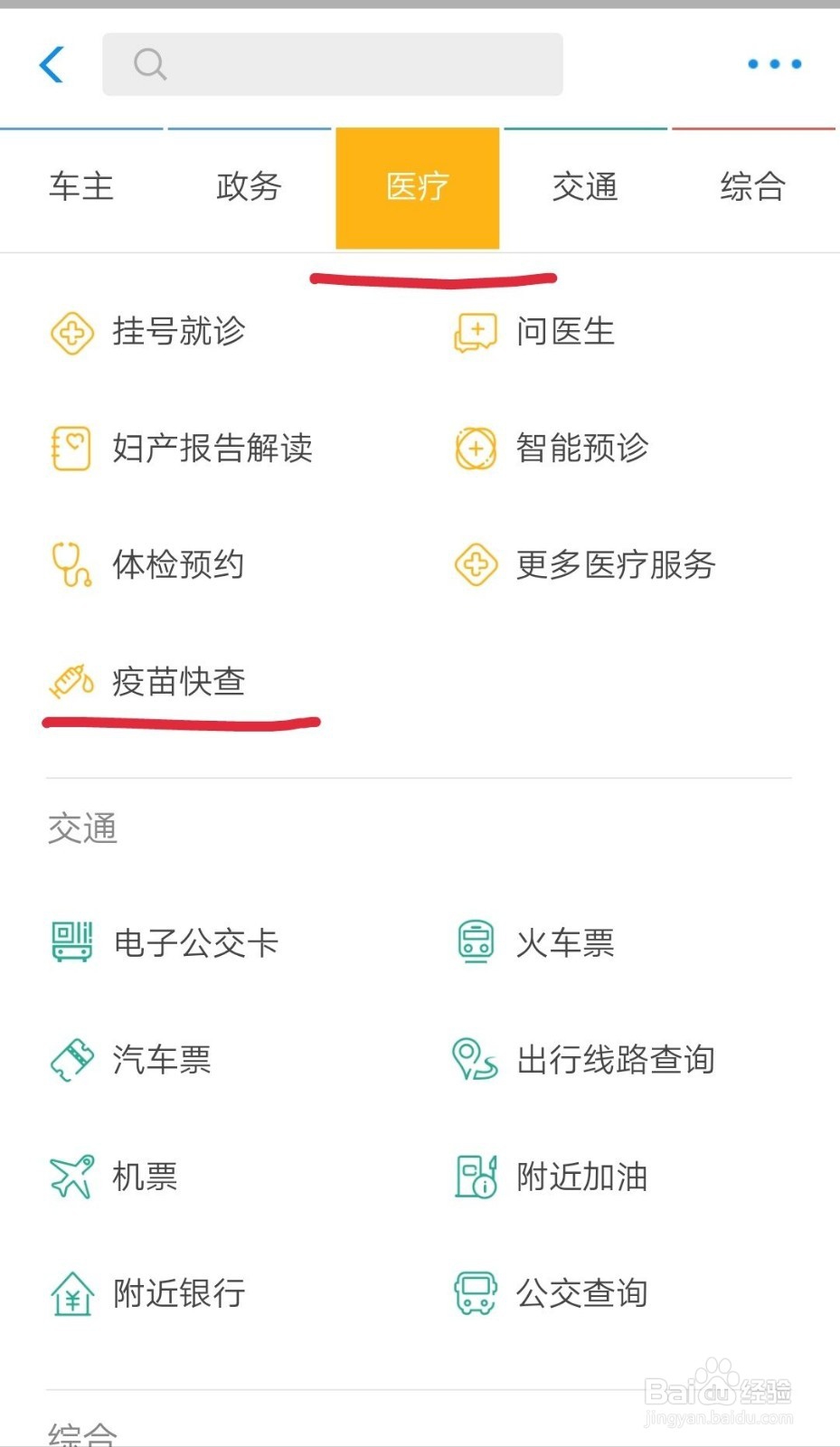Screen dimensions: 840x1447
Task: Tap the 附近银行 nearby bank icon
Action: coord(71,1292)
